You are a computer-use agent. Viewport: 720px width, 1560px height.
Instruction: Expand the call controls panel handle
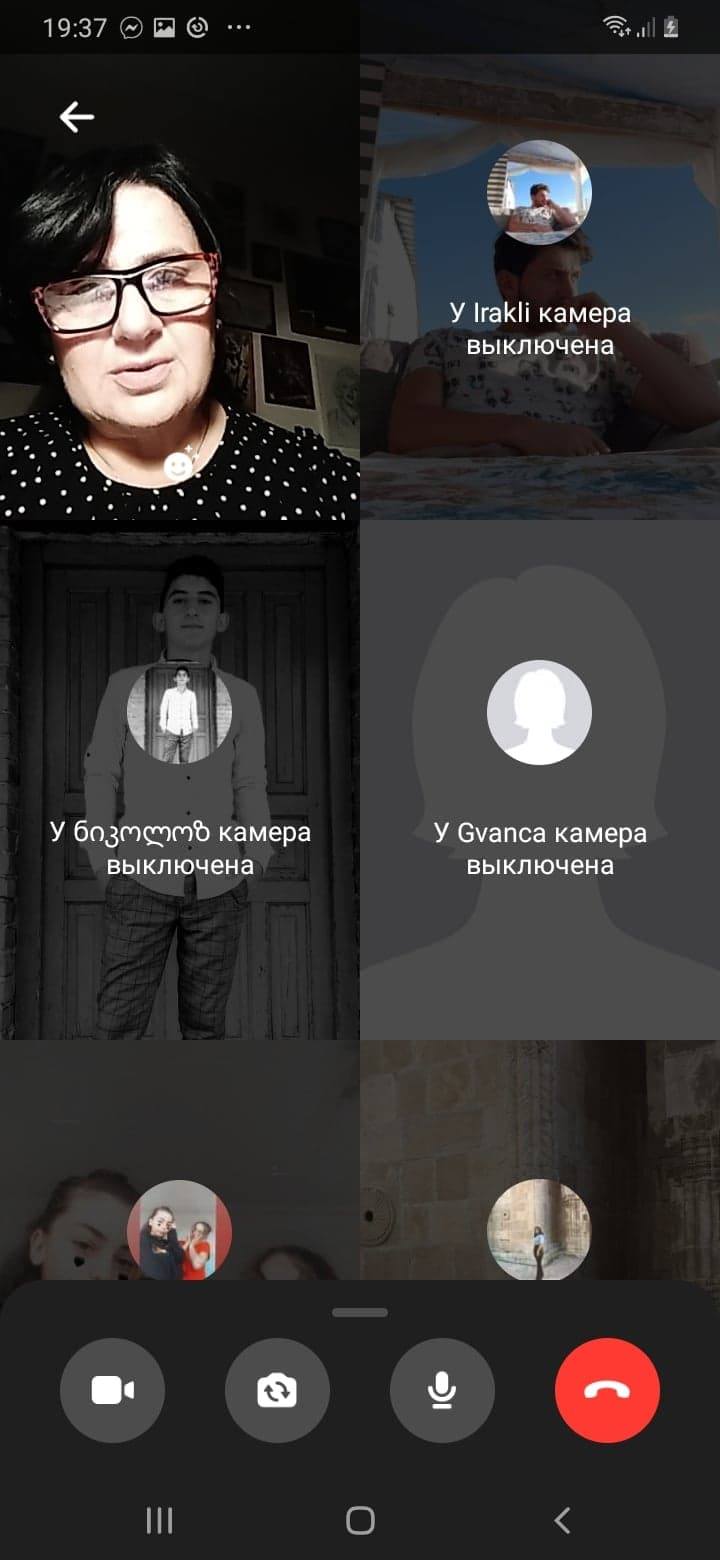point(360,1312)
